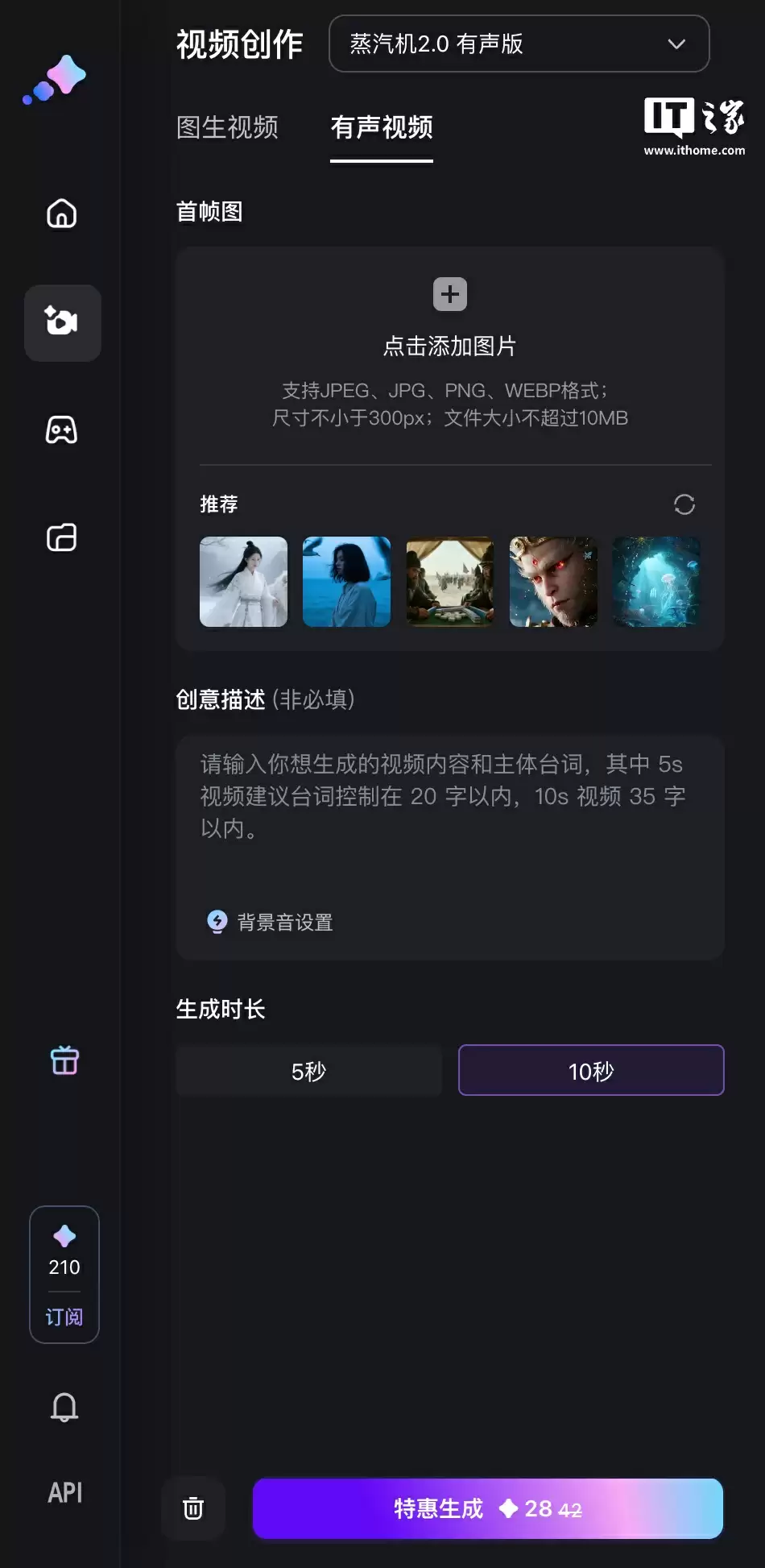765x1568 pixels.
Task: Open the gift box rewards icon
Action: click(64, 1060)
